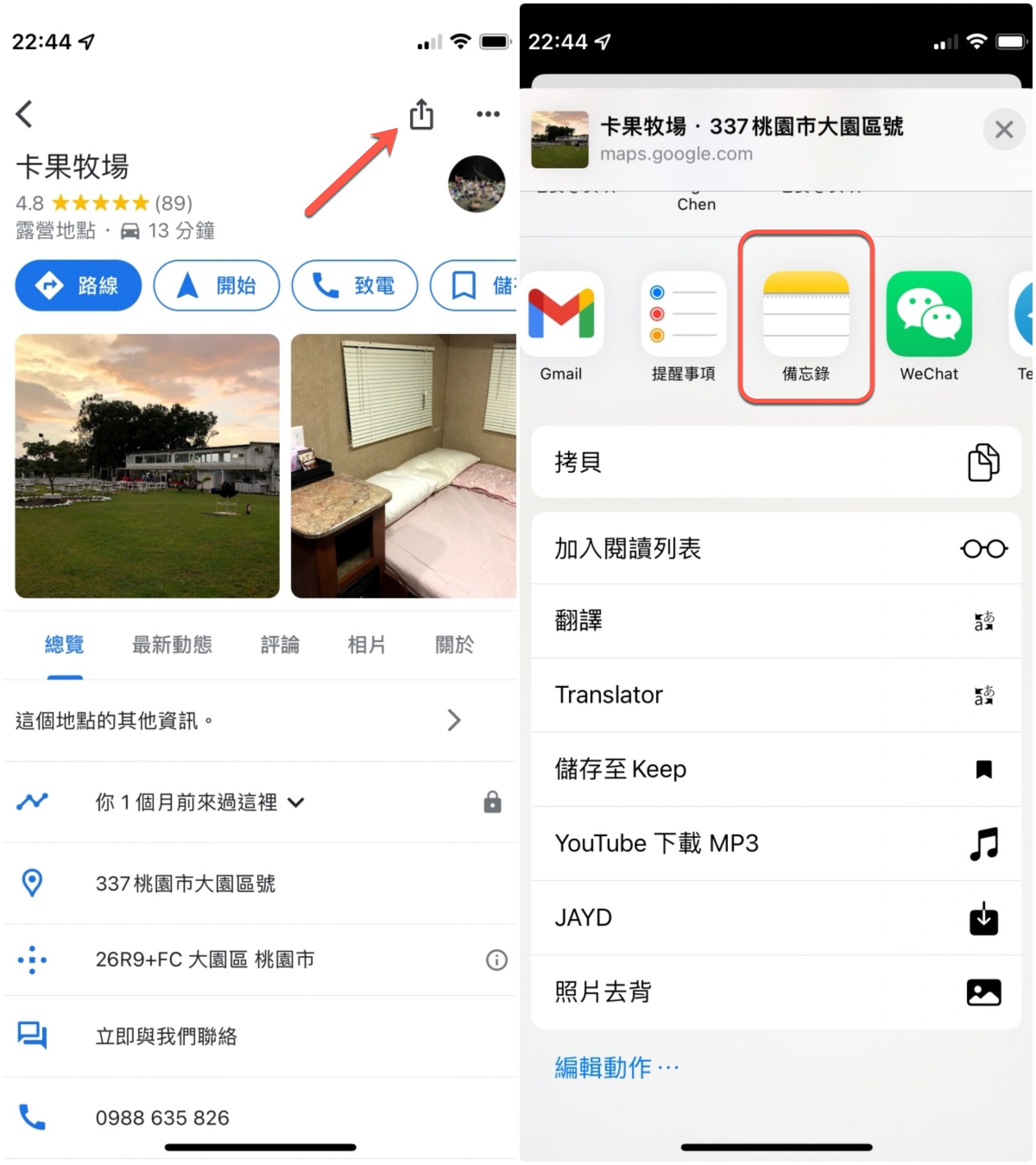The height and width of the screenshot is (1165, 1036).
Task: Go back from the 卡果牧場 page
Action: [25, 114]
